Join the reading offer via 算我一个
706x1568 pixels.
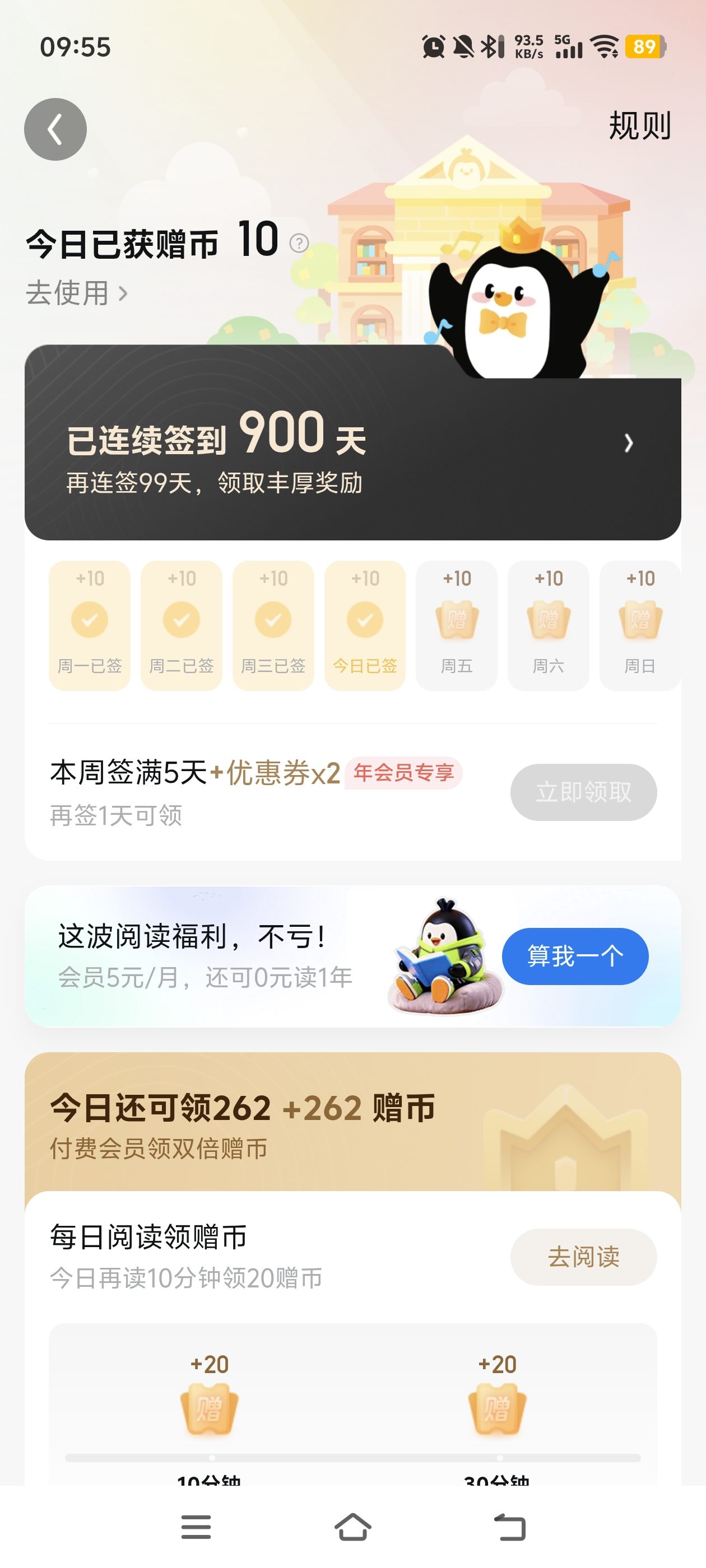click(574, 956)
